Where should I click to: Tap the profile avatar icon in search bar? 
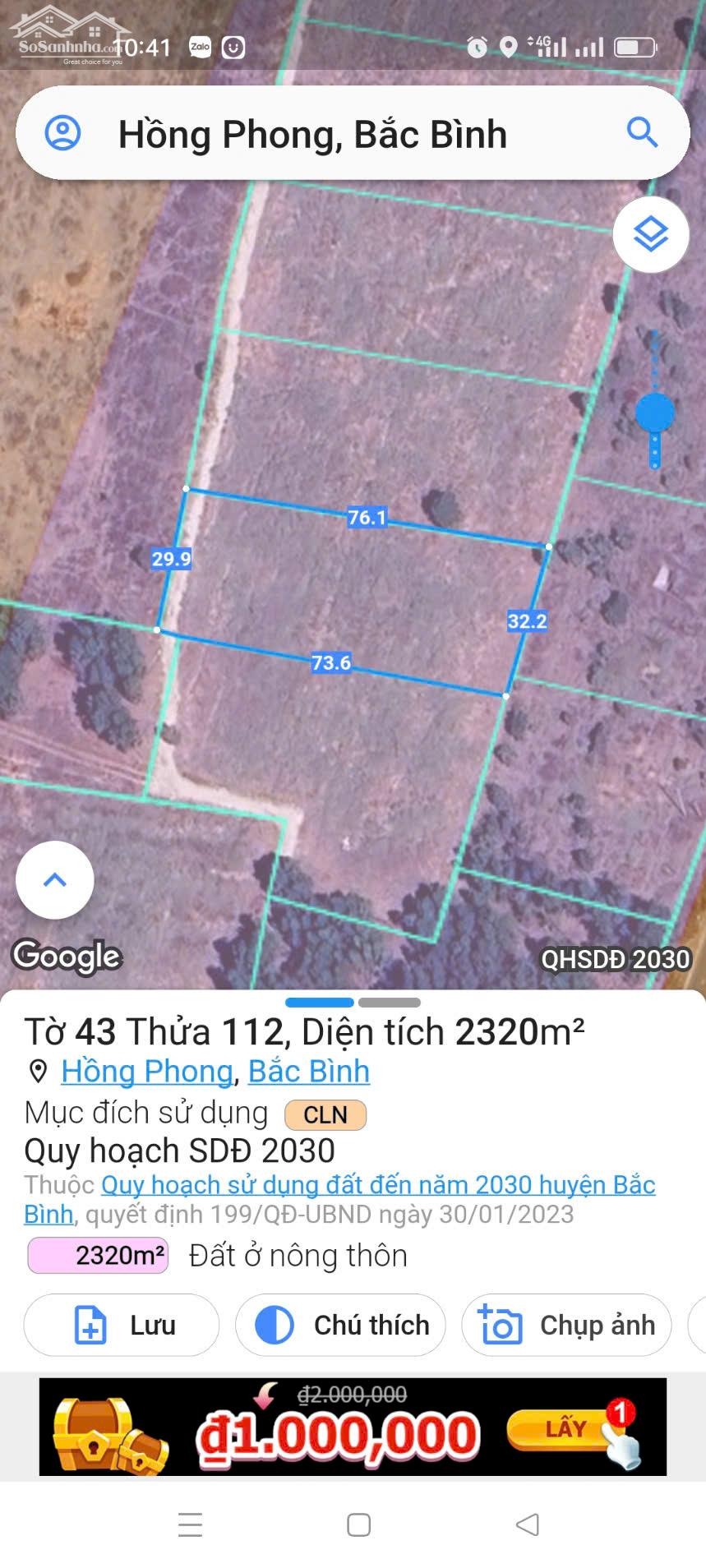[x=62, y=133]
